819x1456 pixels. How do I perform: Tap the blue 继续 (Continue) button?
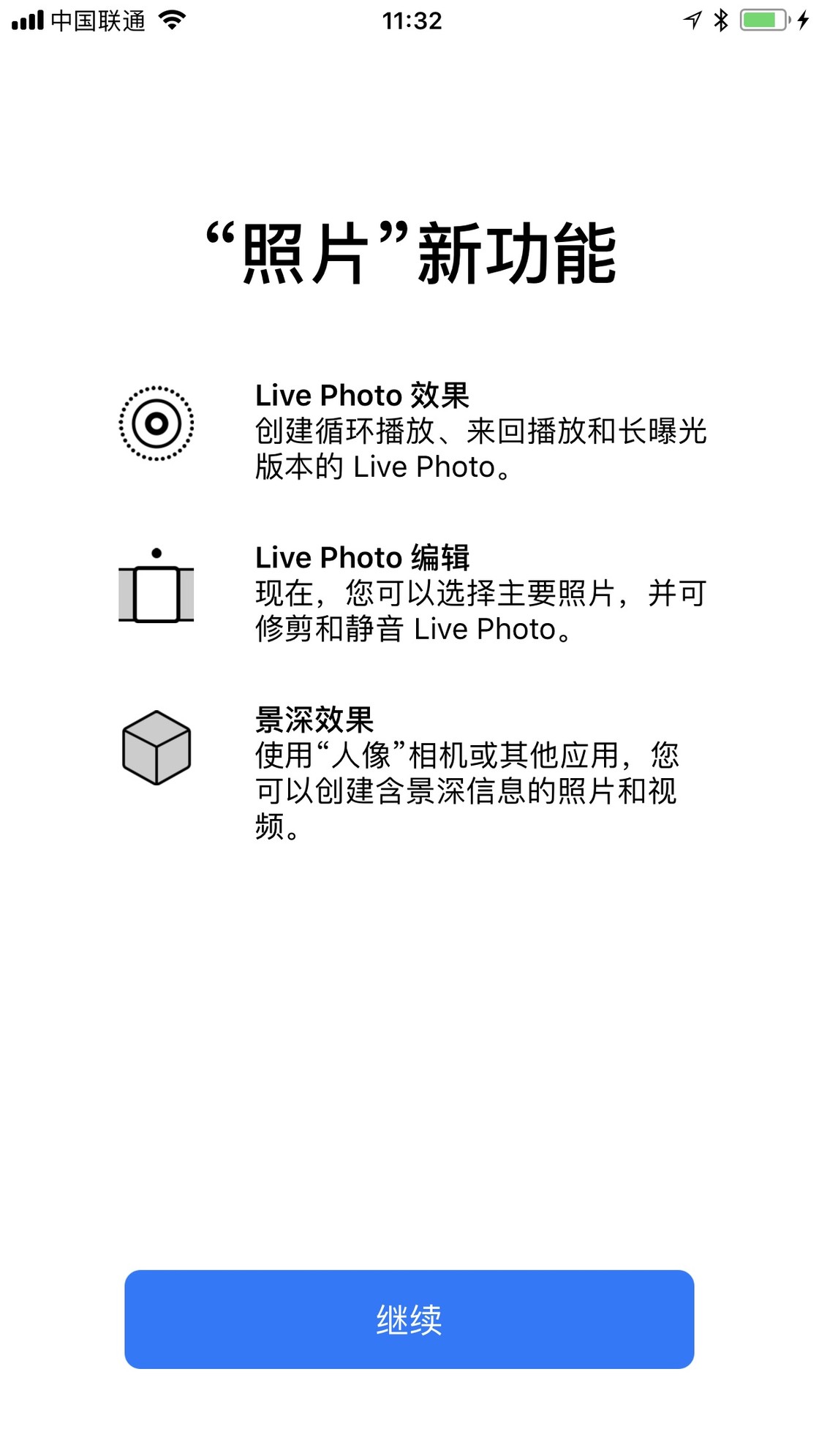point(409,1319)
